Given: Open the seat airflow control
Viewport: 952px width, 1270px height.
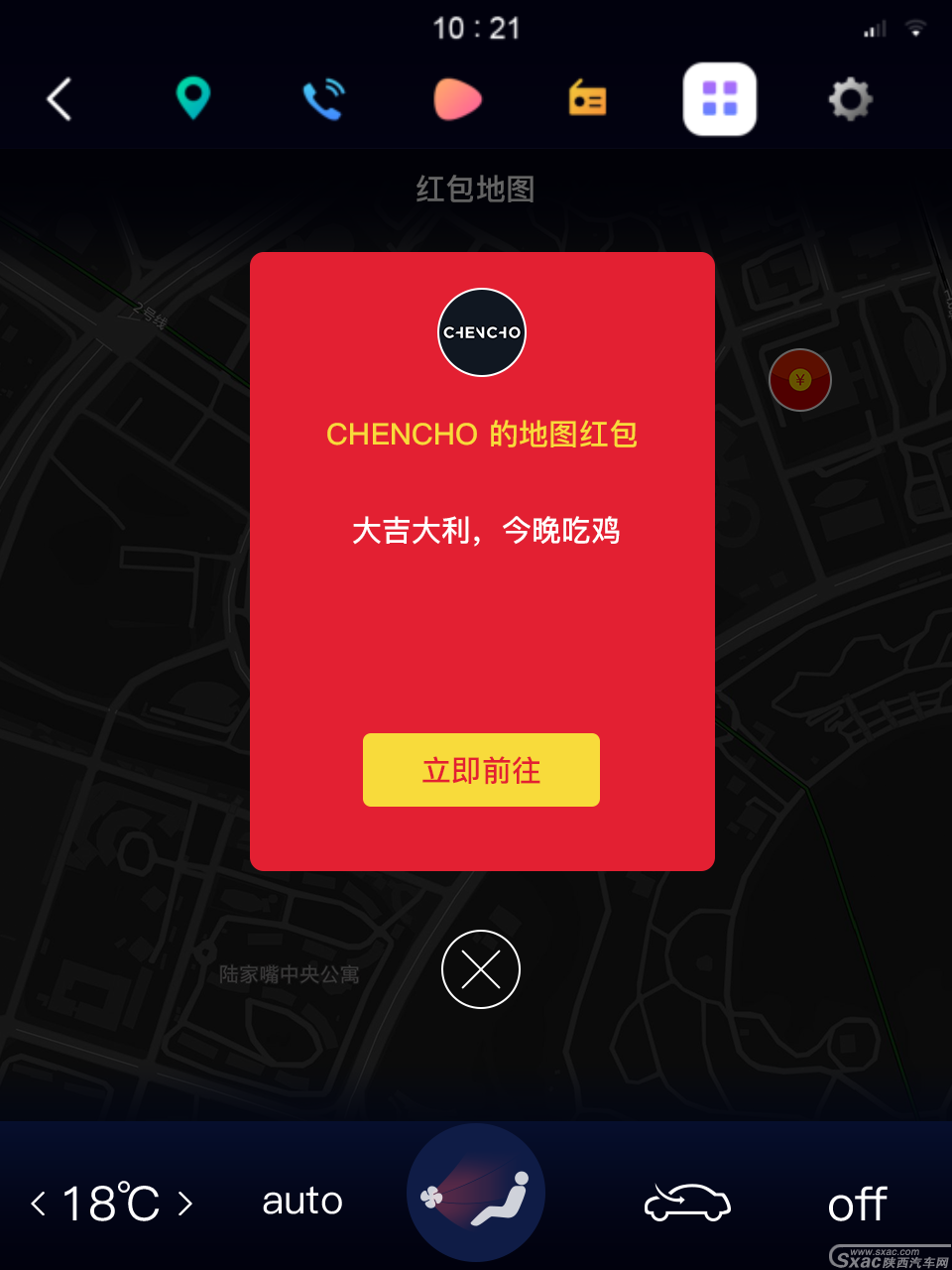Looking at the screenshot, I should click(476, 1194).
